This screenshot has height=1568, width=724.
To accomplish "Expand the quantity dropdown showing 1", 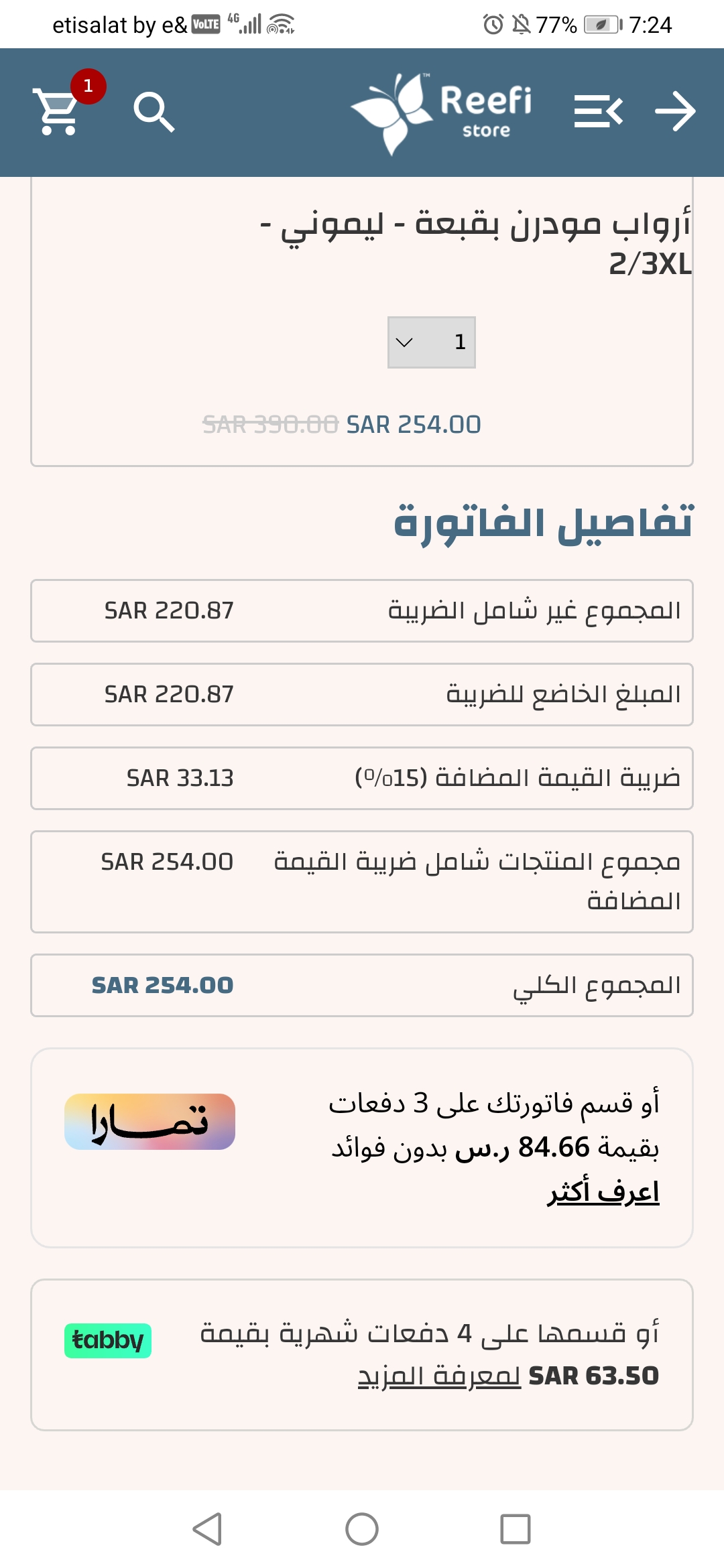I will click(x=432, y=342).
